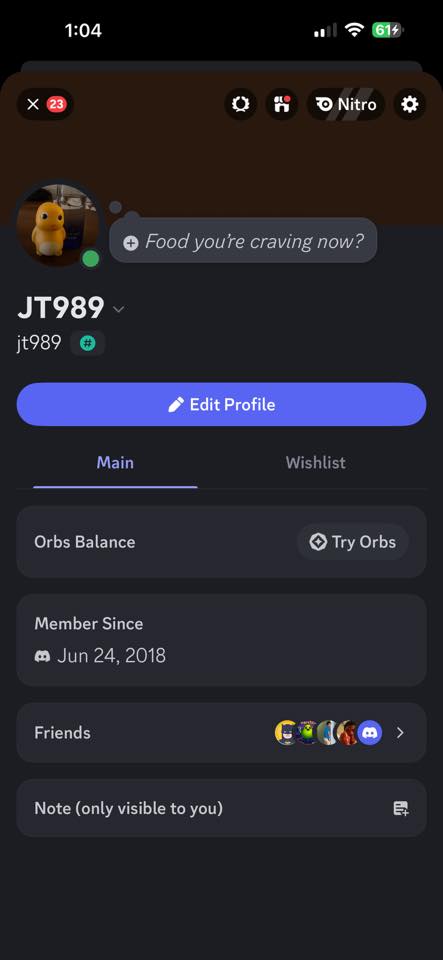This screenshot has height=960, width=443.
Task: Open the quests icon in the top bar
Action: pos(240,105)
